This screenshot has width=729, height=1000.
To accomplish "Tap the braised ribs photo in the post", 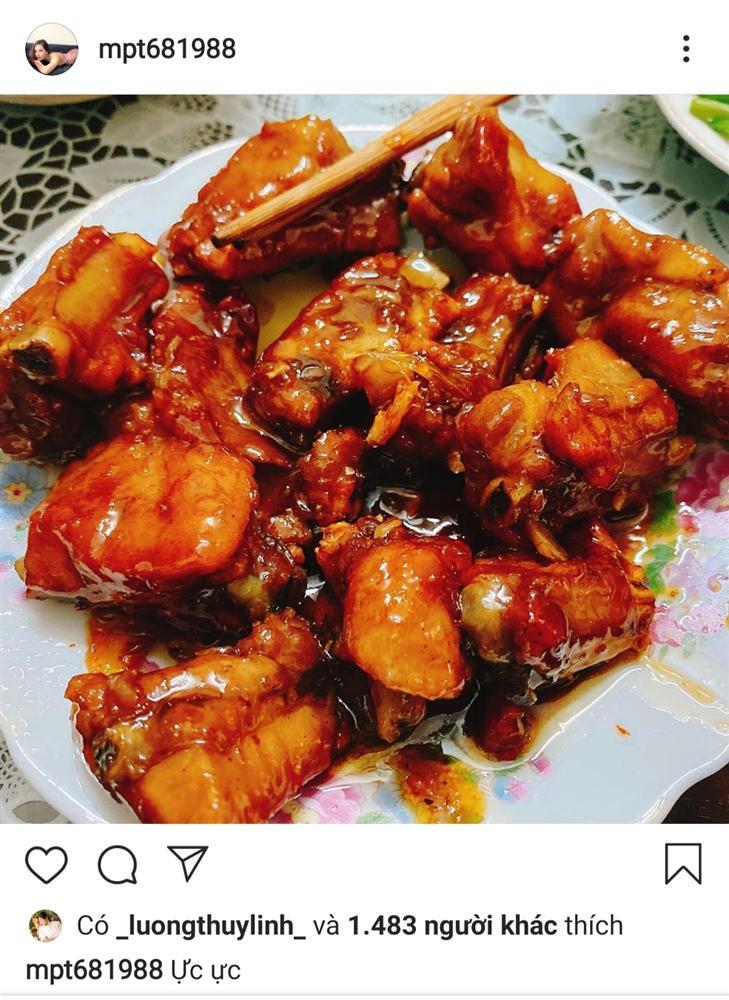I will coord(364,460).
